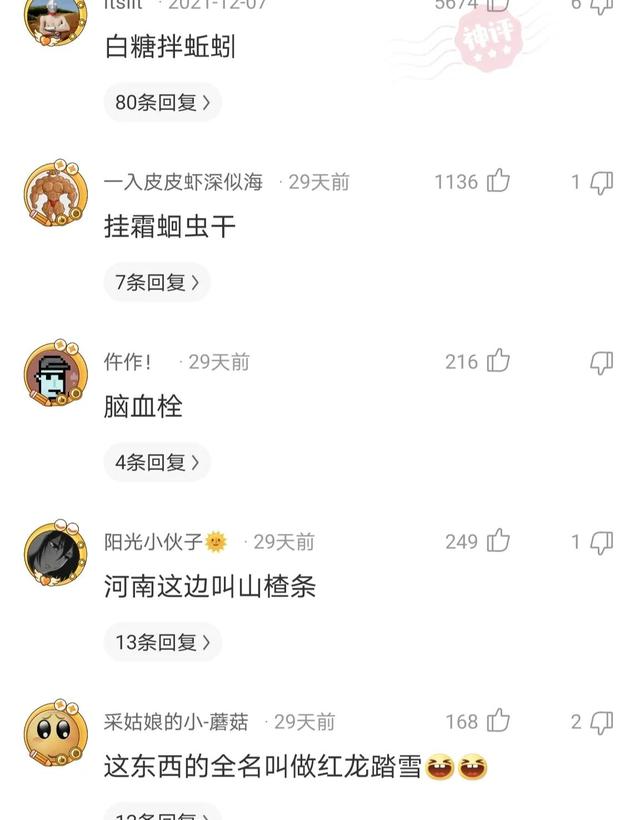Dislike the comment 挂霜蛔虫干
Screen dimensions: 640x820
pyautogui.click(x=601, y=182)
